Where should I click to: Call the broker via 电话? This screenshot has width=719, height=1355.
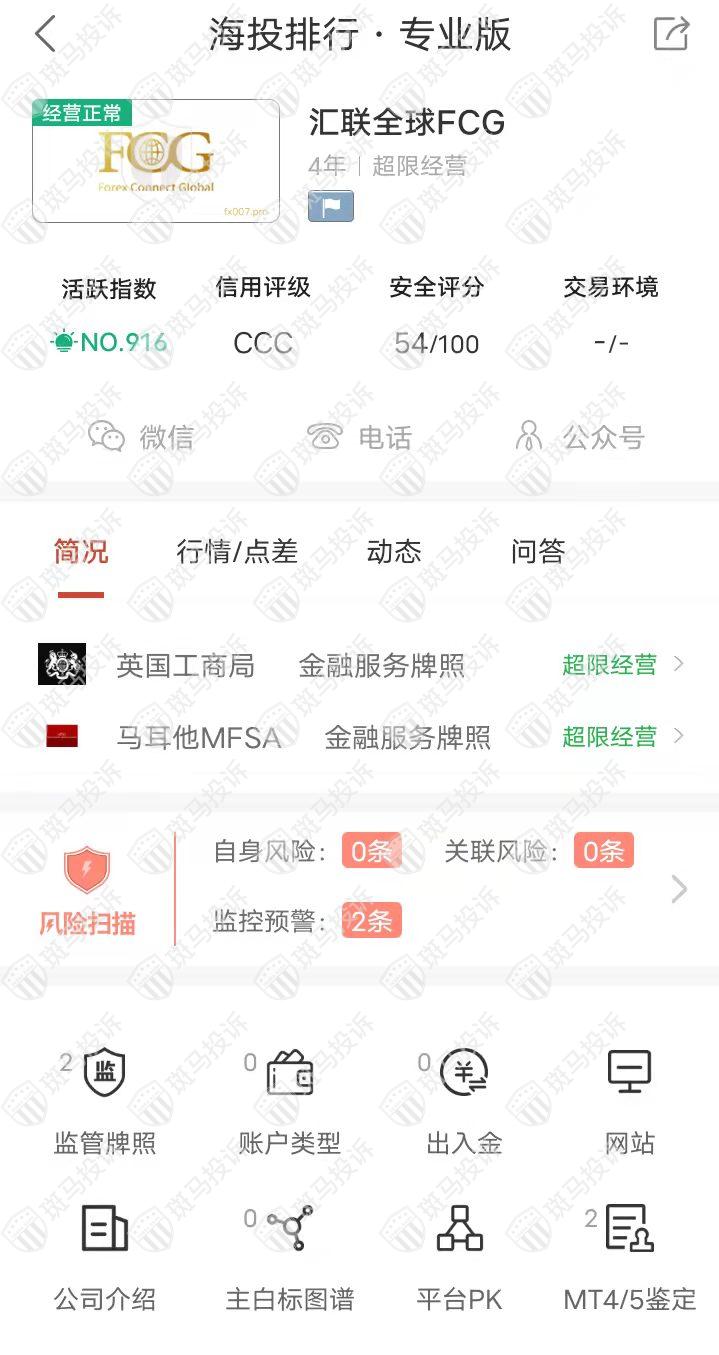tap(359, 437)
